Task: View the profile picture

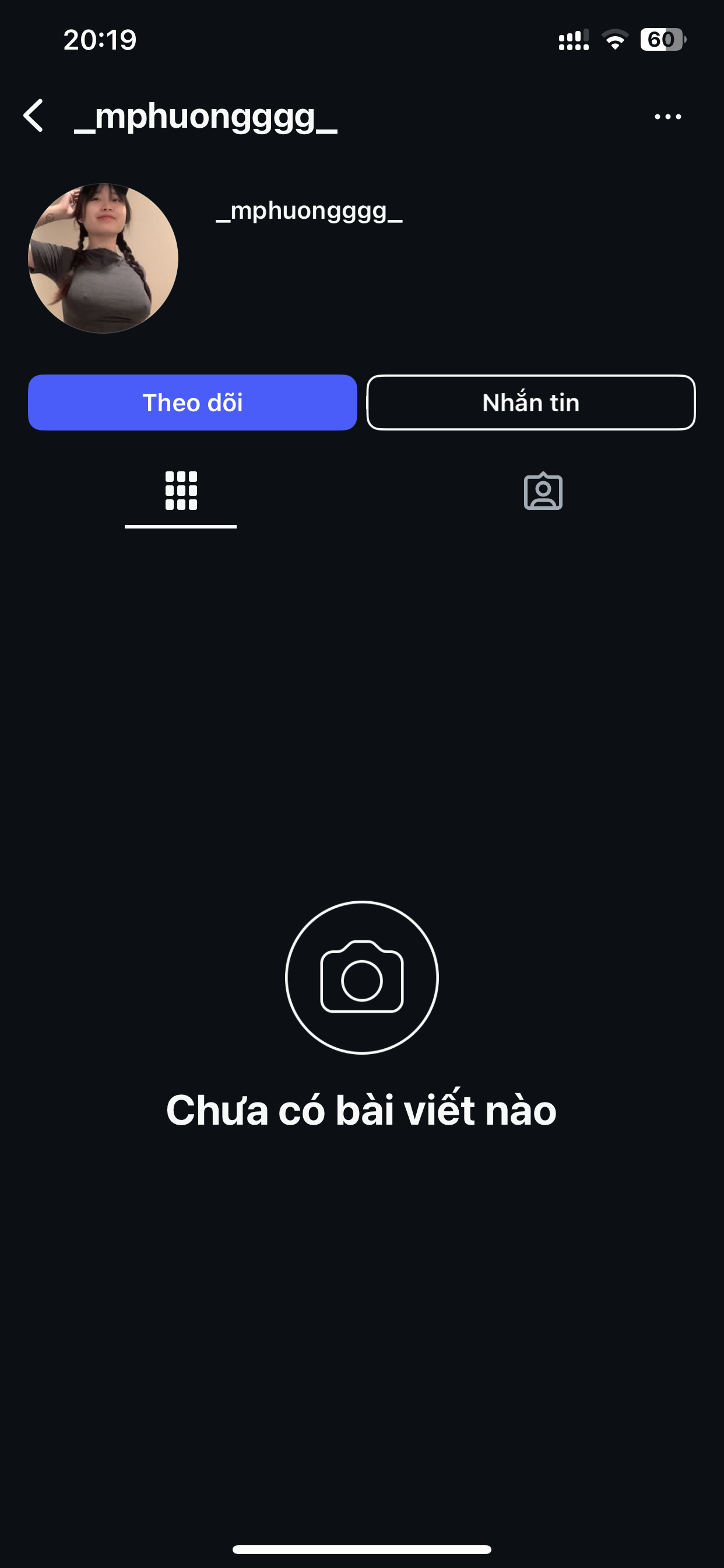Action: 103,258
